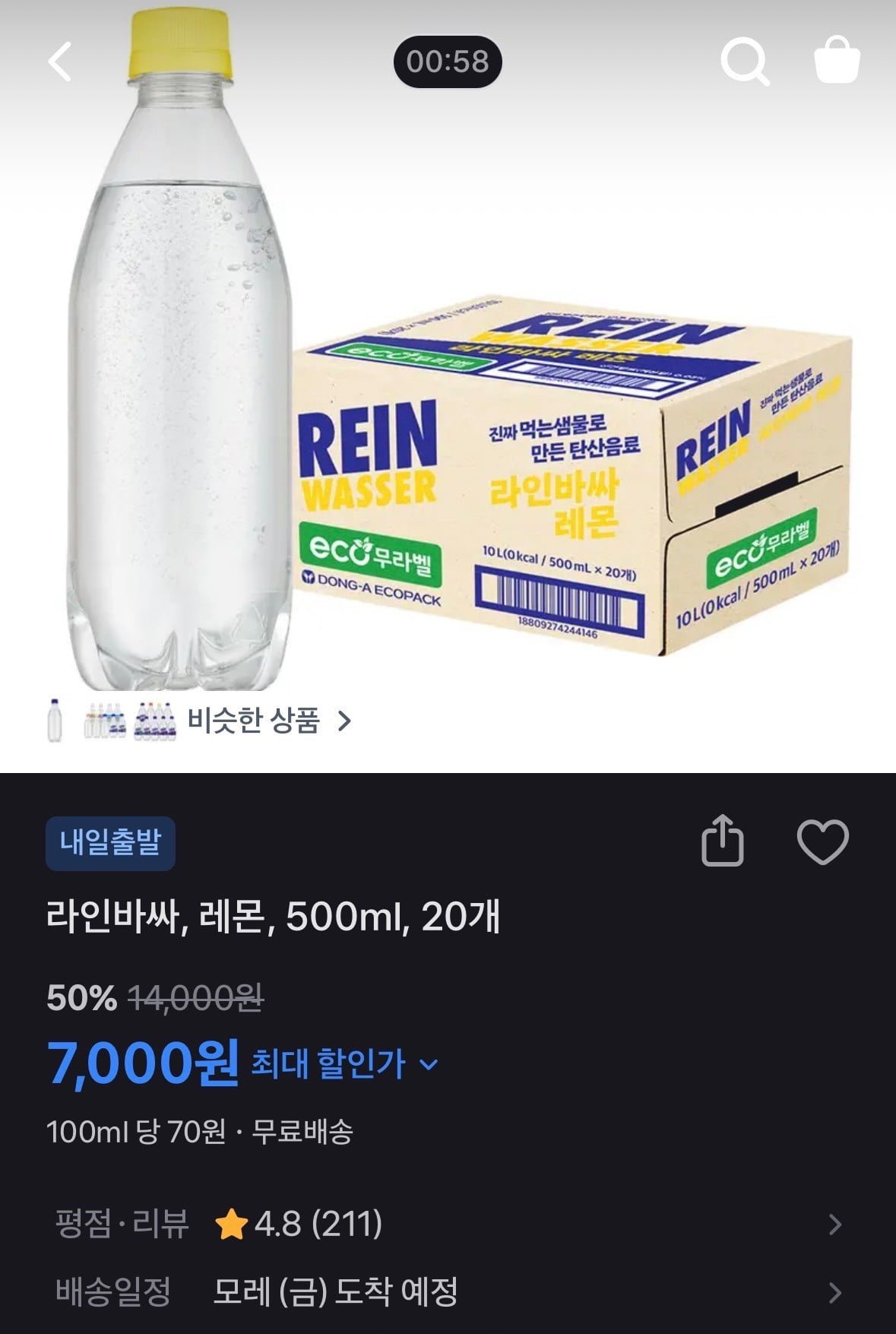896x1334 pixels.
Task: Expand the 최대 할인가 price details
Action: pos(344,1063)
